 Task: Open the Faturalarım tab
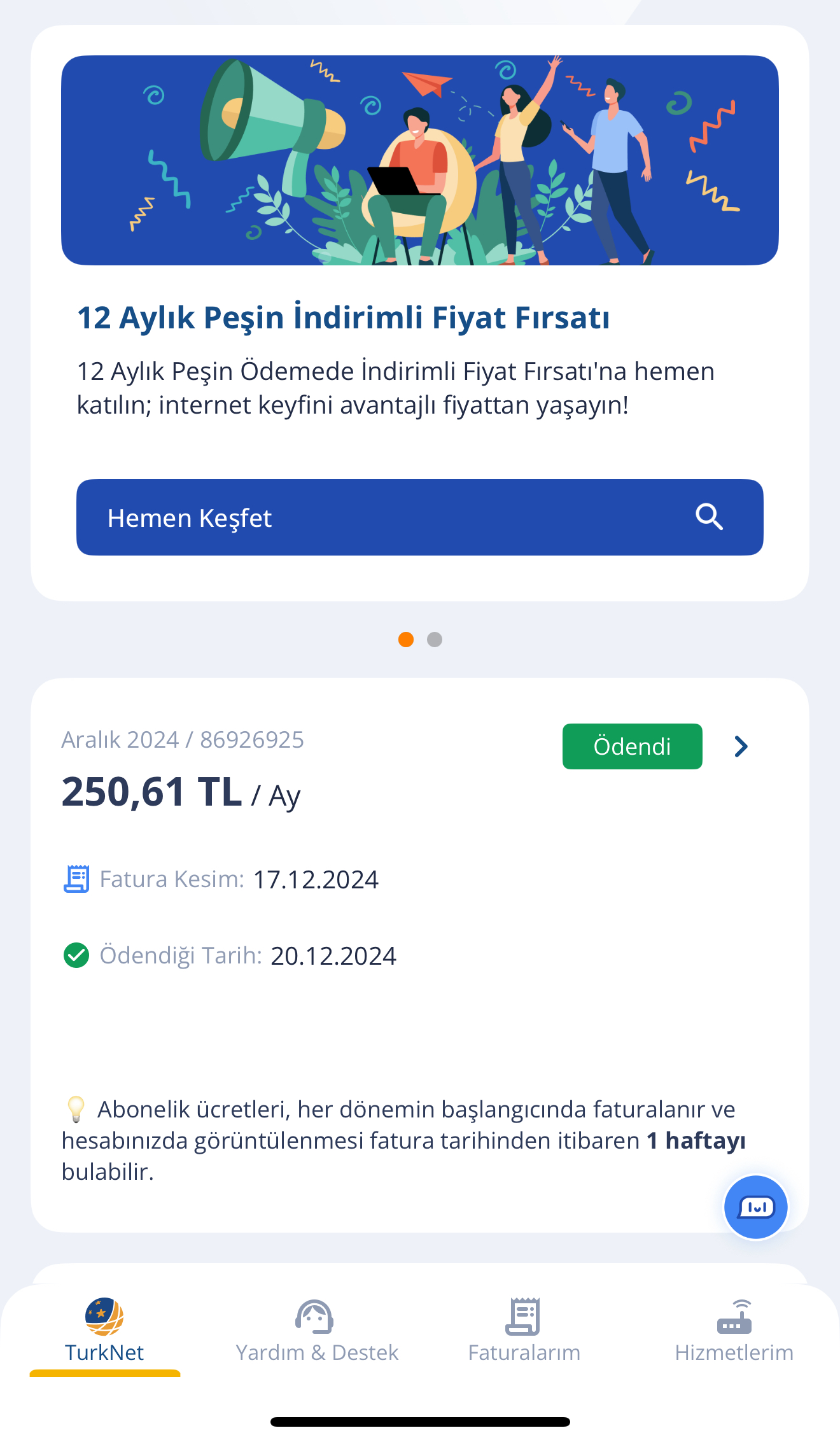click(x=524, y=1330)
